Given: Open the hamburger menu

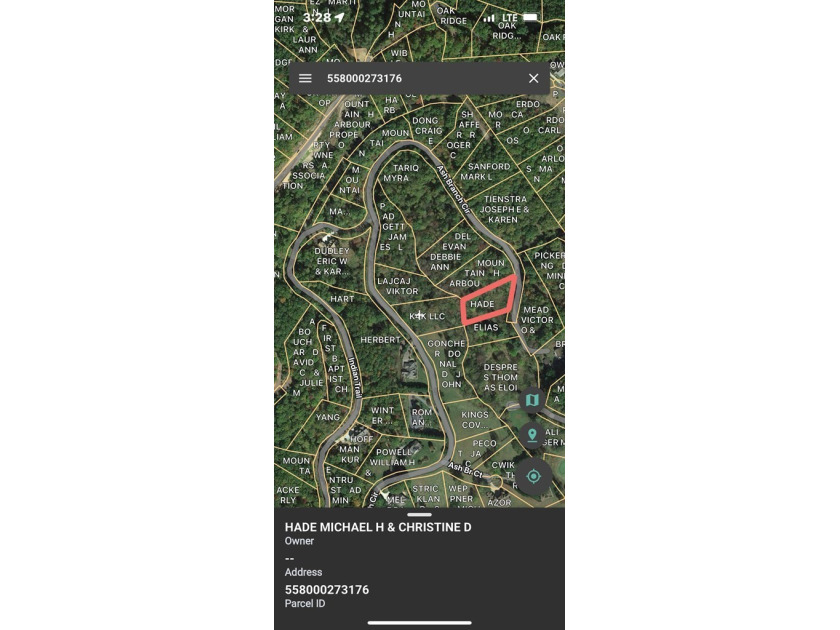Looking at the screenshot, I should click(x=305, y=79).
